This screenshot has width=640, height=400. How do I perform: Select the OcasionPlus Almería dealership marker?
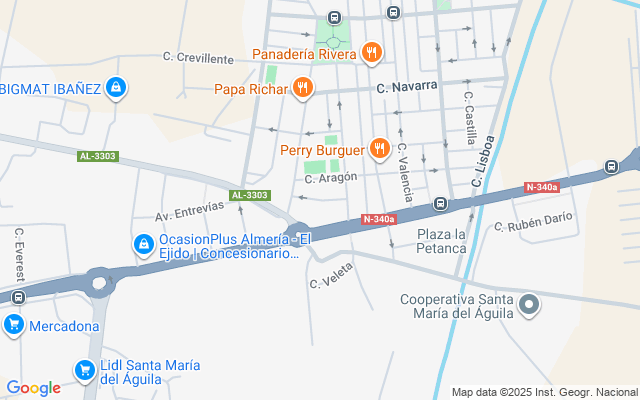pos(144,245)
